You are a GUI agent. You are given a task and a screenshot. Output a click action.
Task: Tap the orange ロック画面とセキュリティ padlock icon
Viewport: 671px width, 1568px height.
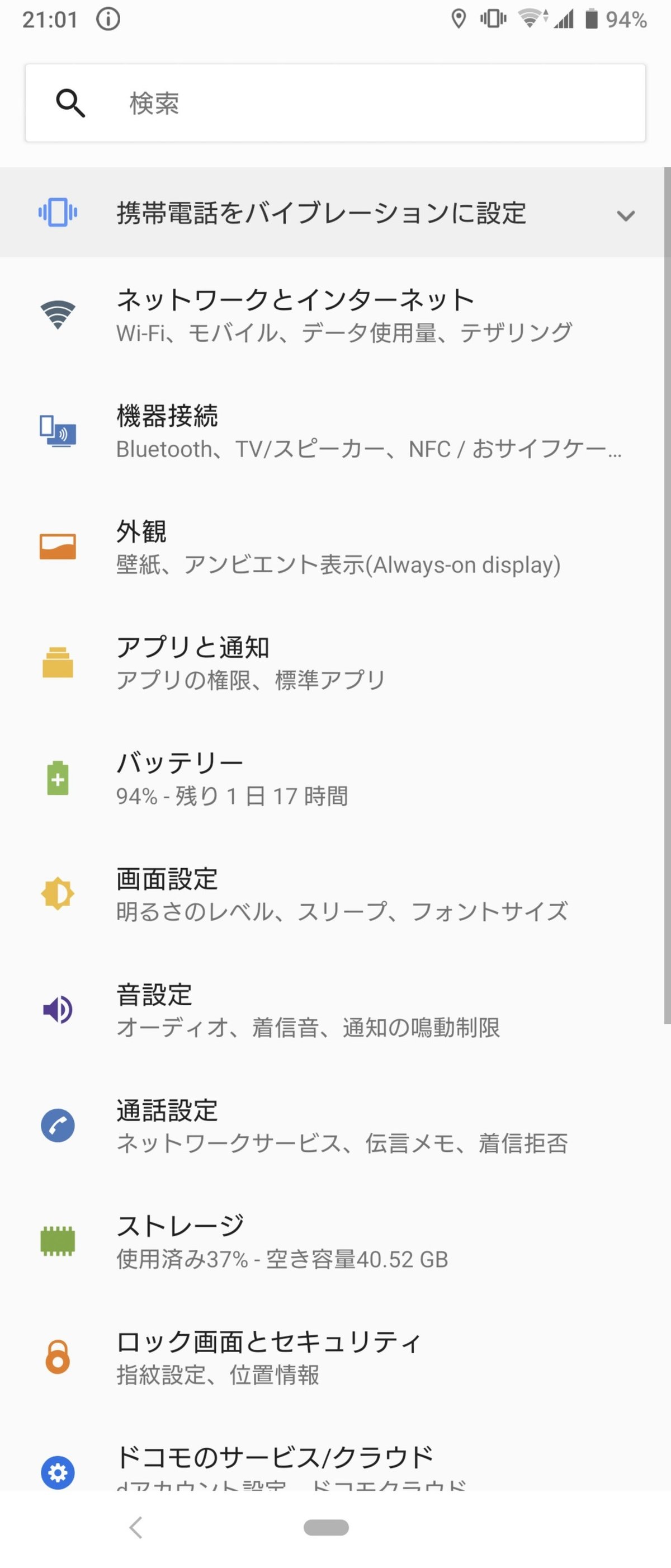(58, 1357)
